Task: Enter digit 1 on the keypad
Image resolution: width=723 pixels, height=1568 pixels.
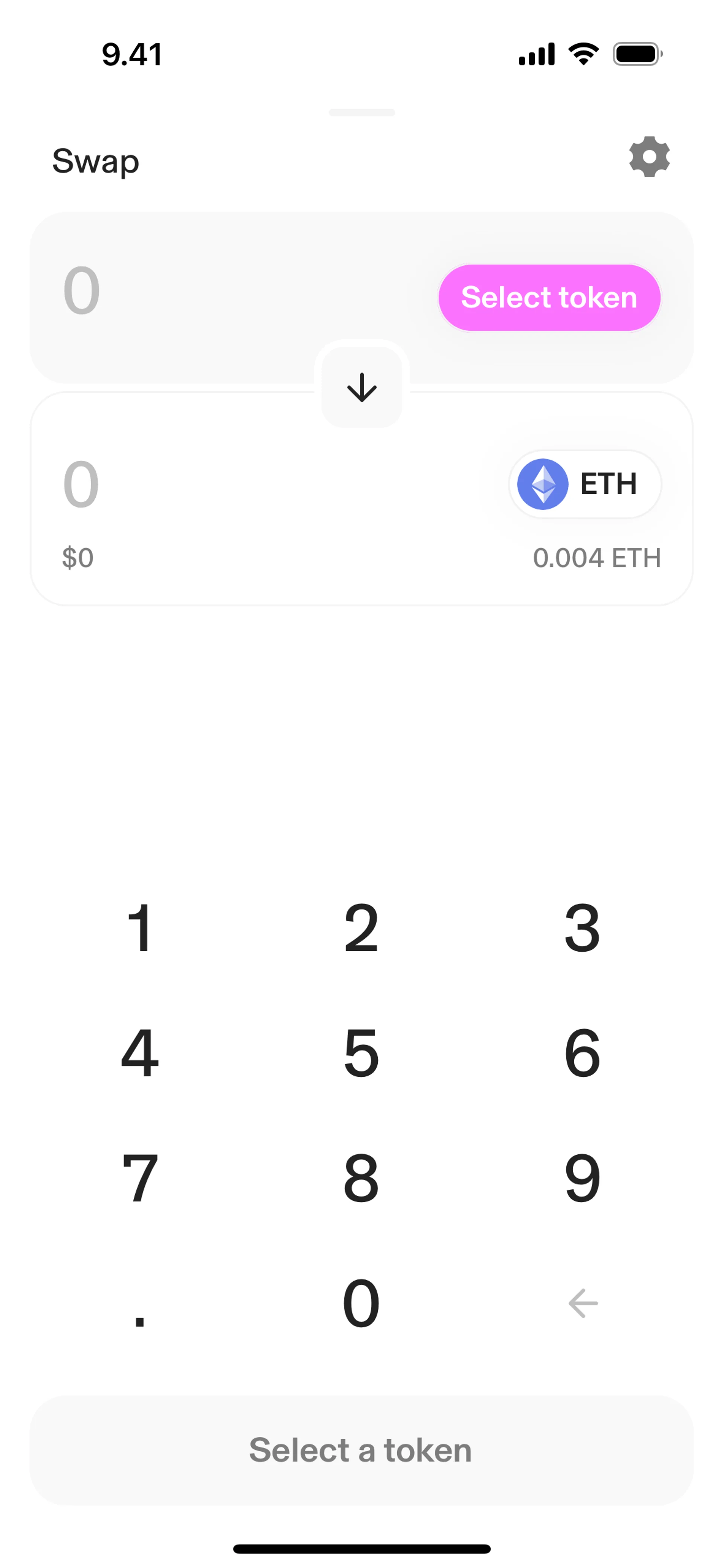Action: click(x=140, y=928)
